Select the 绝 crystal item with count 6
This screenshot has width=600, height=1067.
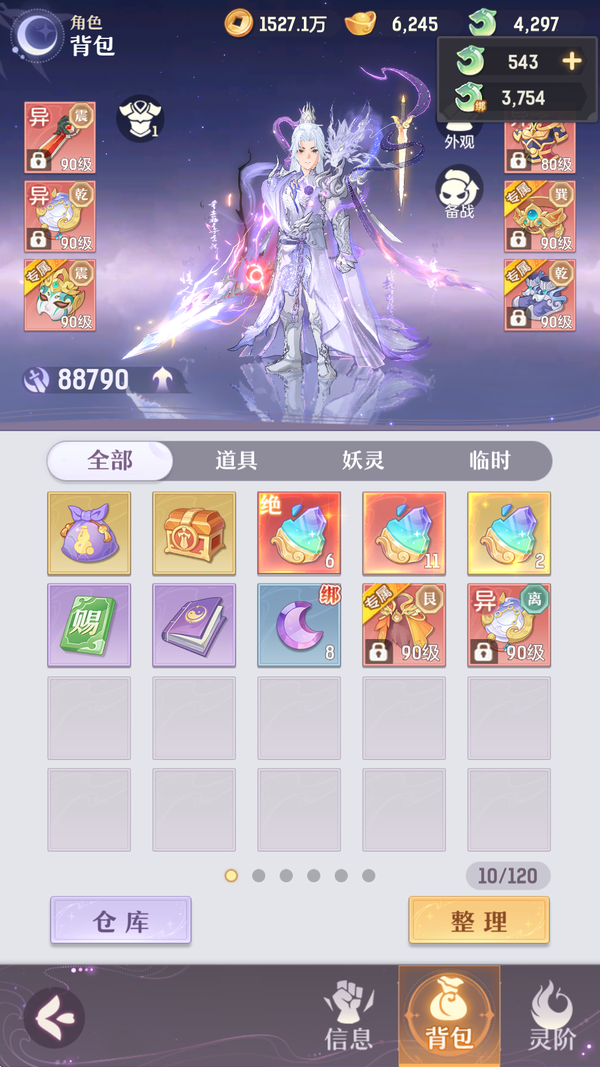[x=299, y=533]
